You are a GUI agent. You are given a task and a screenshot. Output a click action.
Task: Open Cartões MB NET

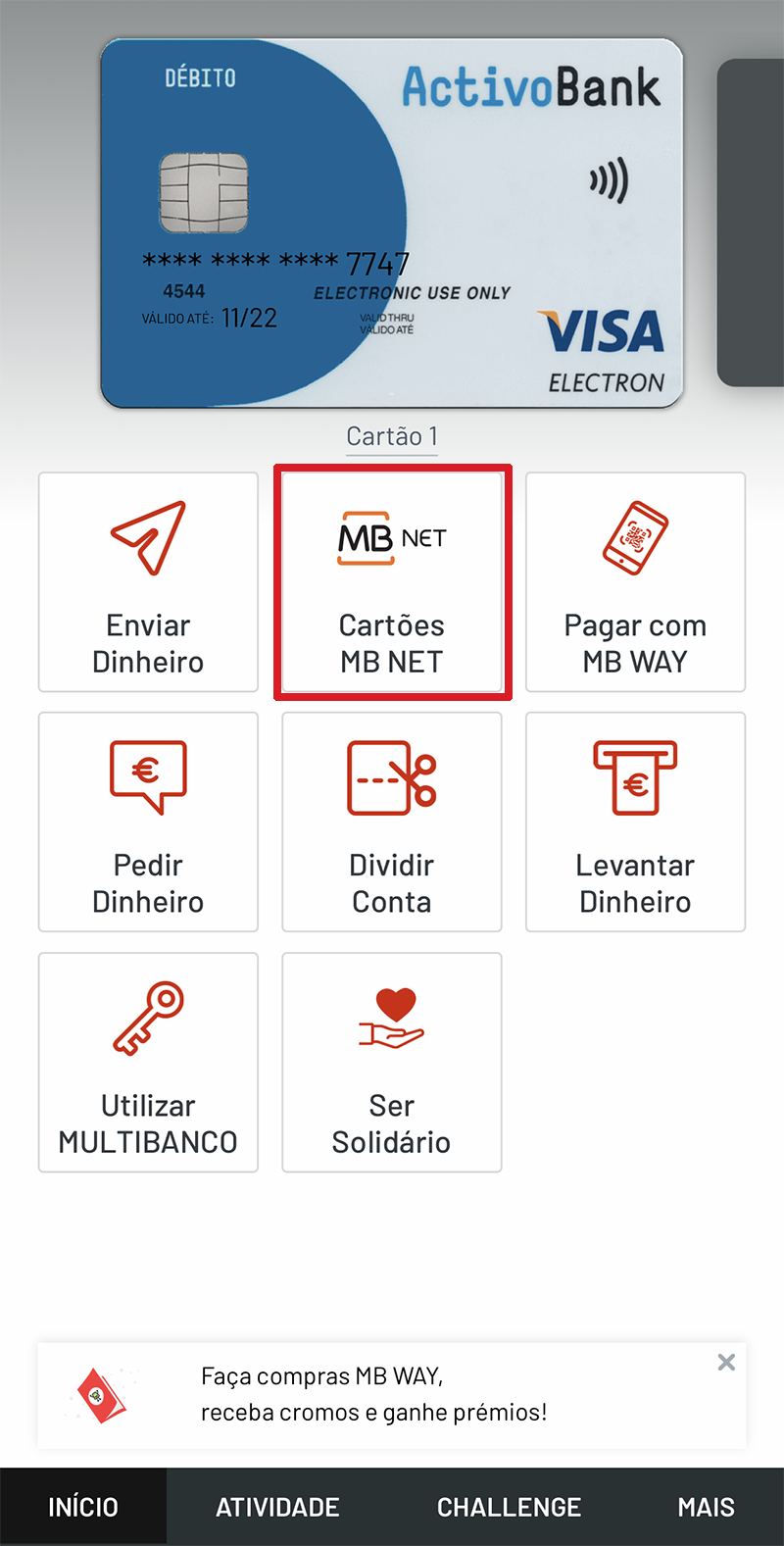pyautogui.click(x=392, y=582)
